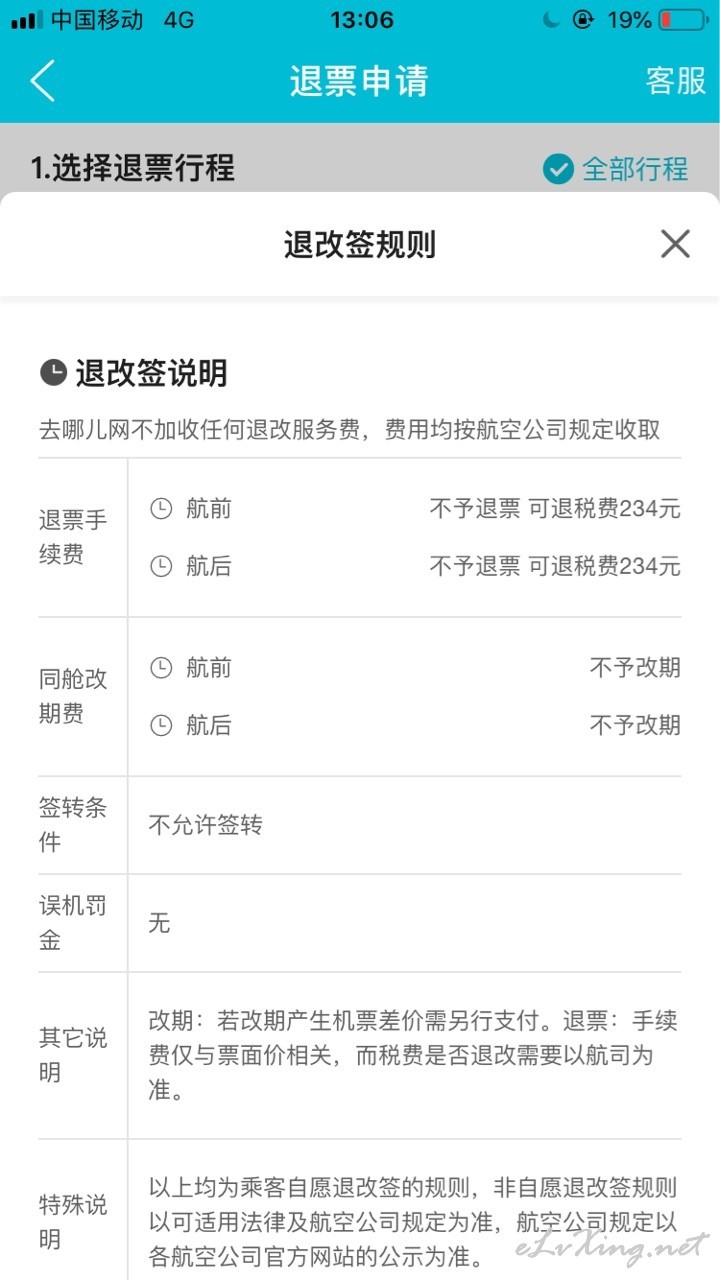This screenshot has height=1280, width=720.
Task: Go back from 退票申请 page
Action: click(x=42, y=81)
